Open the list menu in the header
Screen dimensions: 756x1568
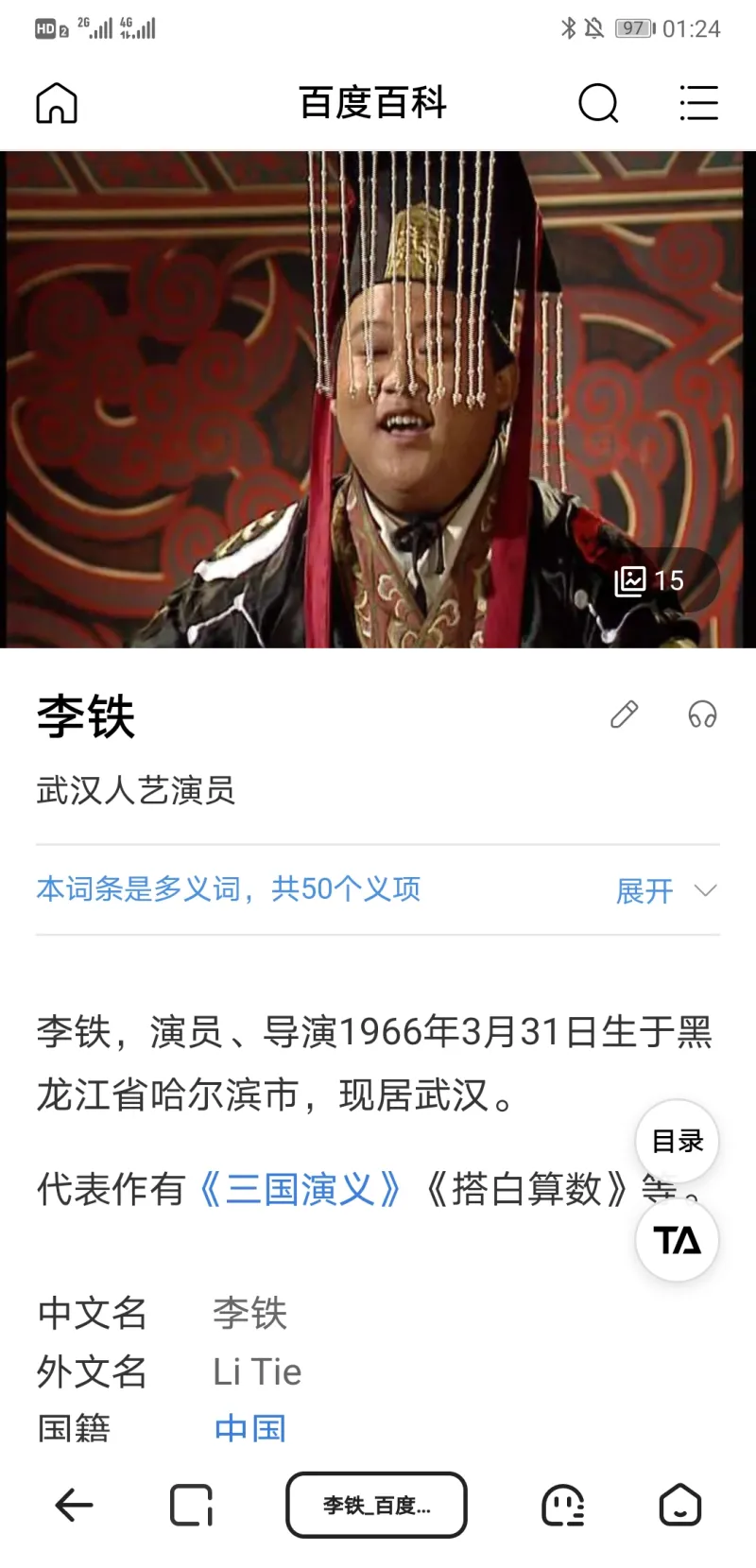(698, 103)
